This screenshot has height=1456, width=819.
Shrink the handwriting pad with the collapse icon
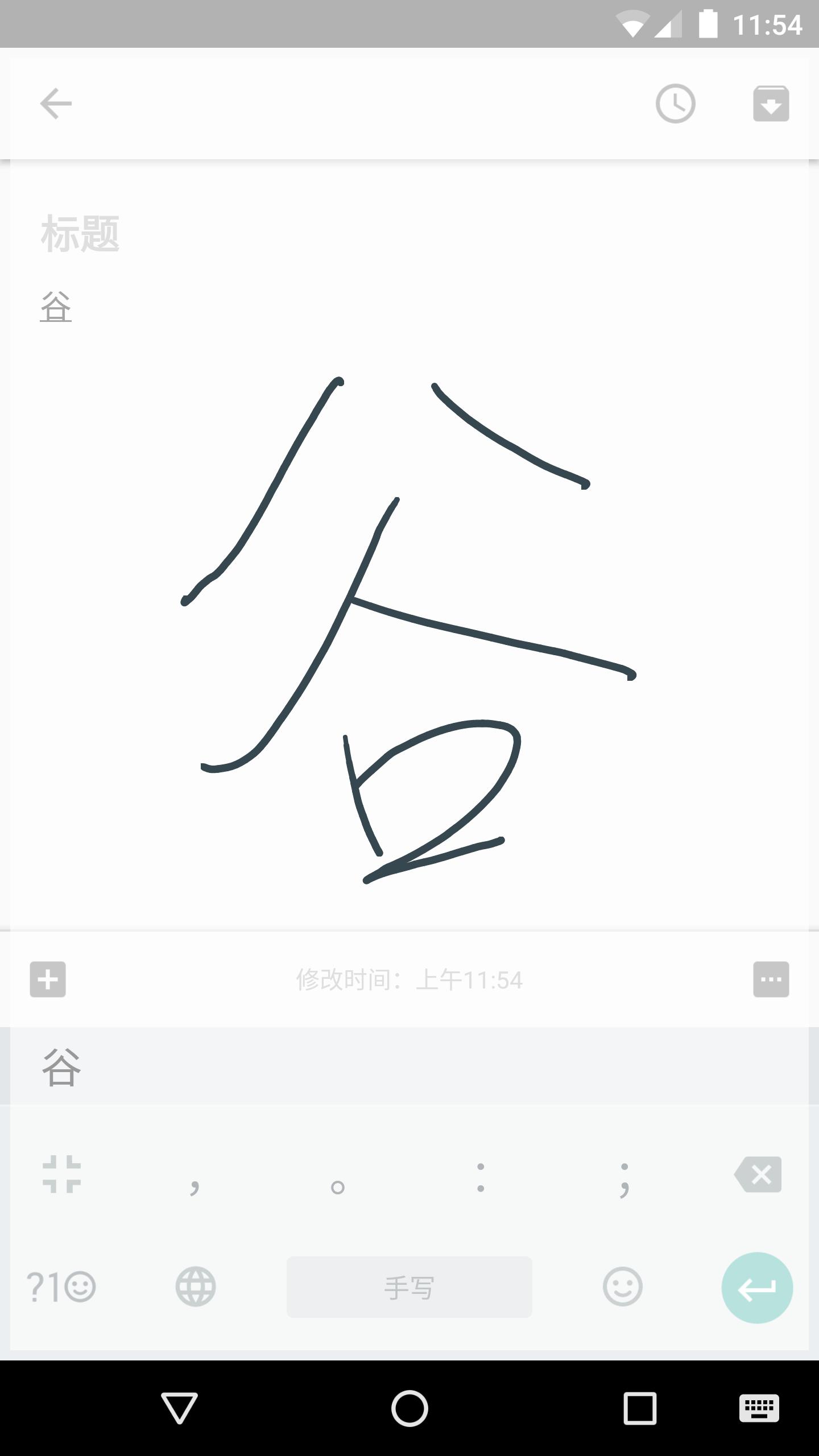(61, 1174)
